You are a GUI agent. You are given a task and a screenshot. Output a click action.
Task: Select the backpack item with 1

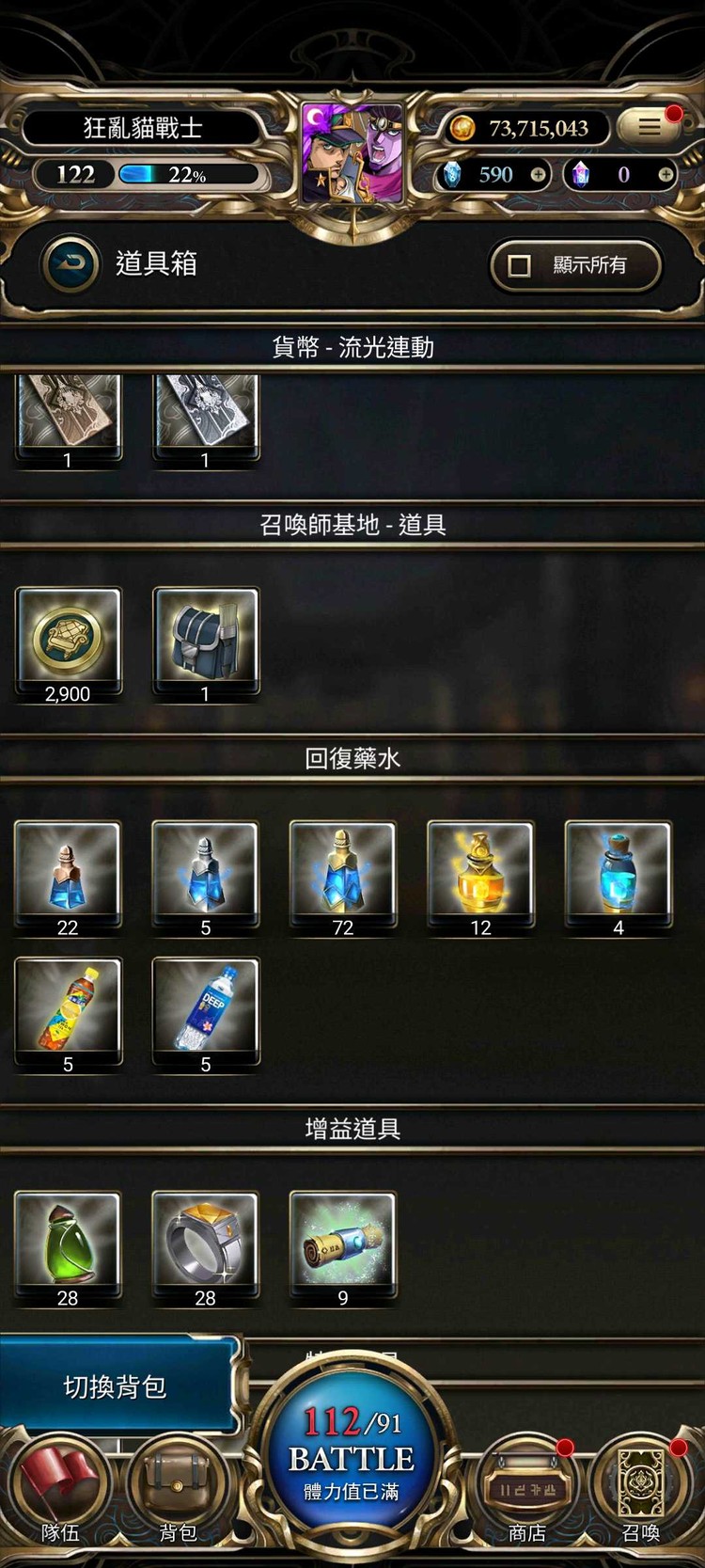pos(205,641)
